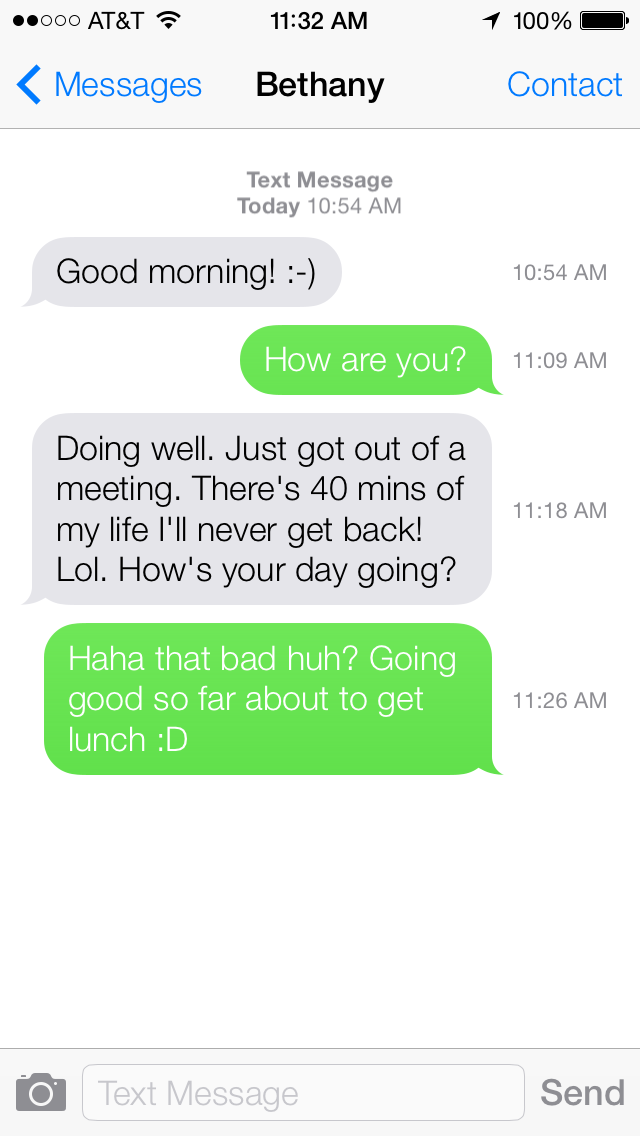
Task: Tap the Send button
Action: coord(582,1092)
